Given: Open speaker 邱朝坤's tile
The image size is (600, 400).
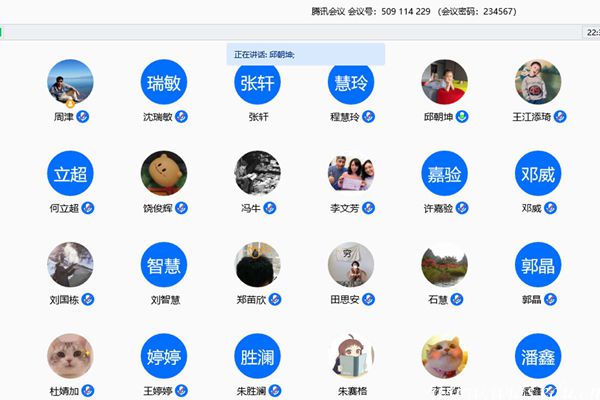Looking at the screenshot, I should [x=445, y=84].
